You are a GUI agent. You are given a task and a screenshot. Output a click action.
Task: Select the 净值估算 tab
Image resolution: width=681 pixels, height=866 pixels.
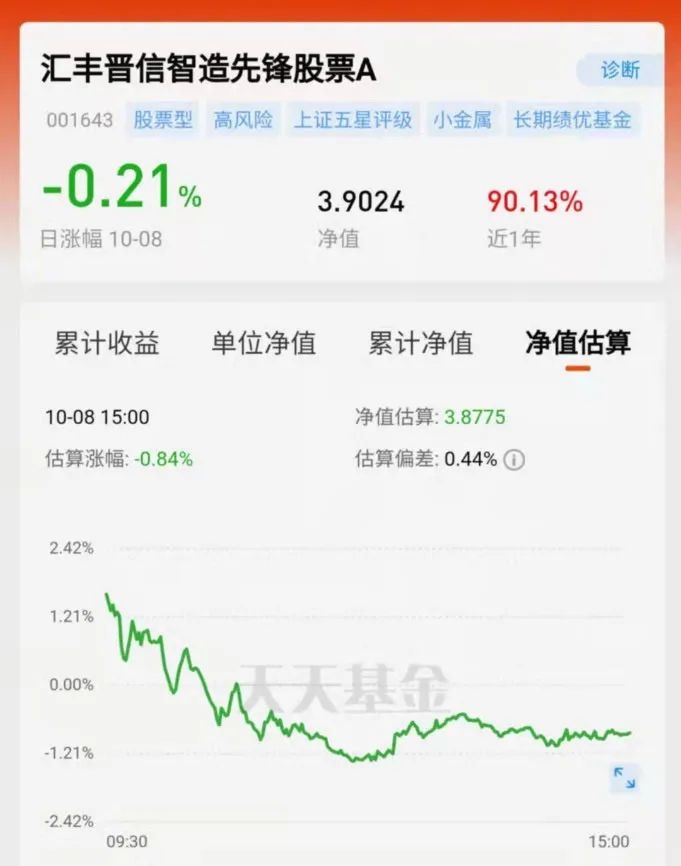click(x=578, y=343)
